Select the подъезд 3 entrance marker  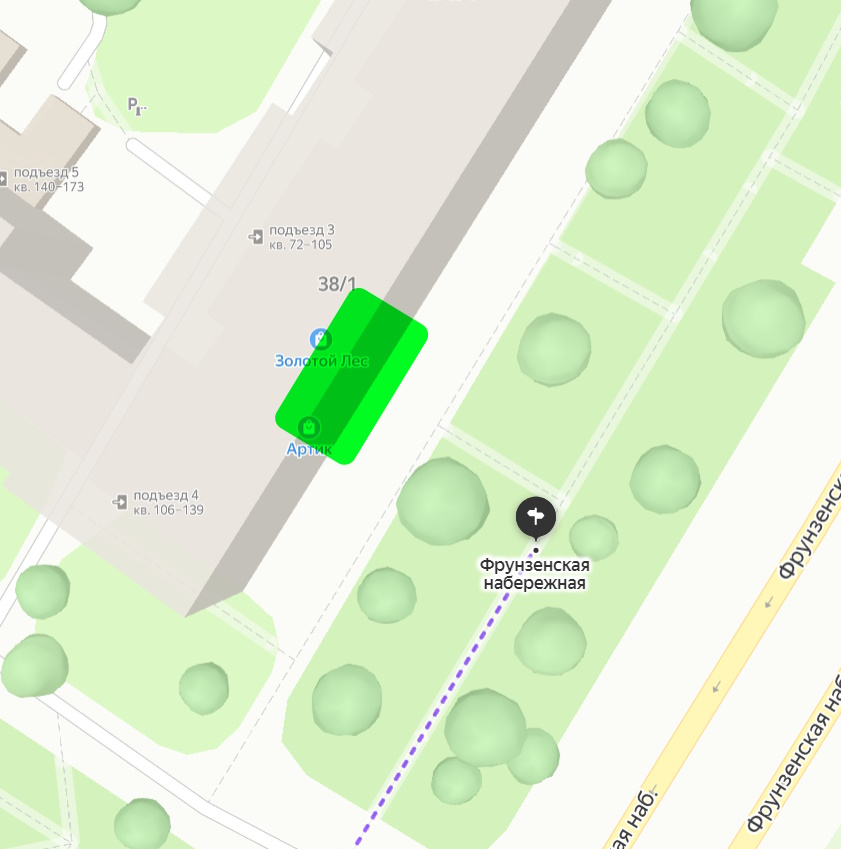(x=257, y=237)
